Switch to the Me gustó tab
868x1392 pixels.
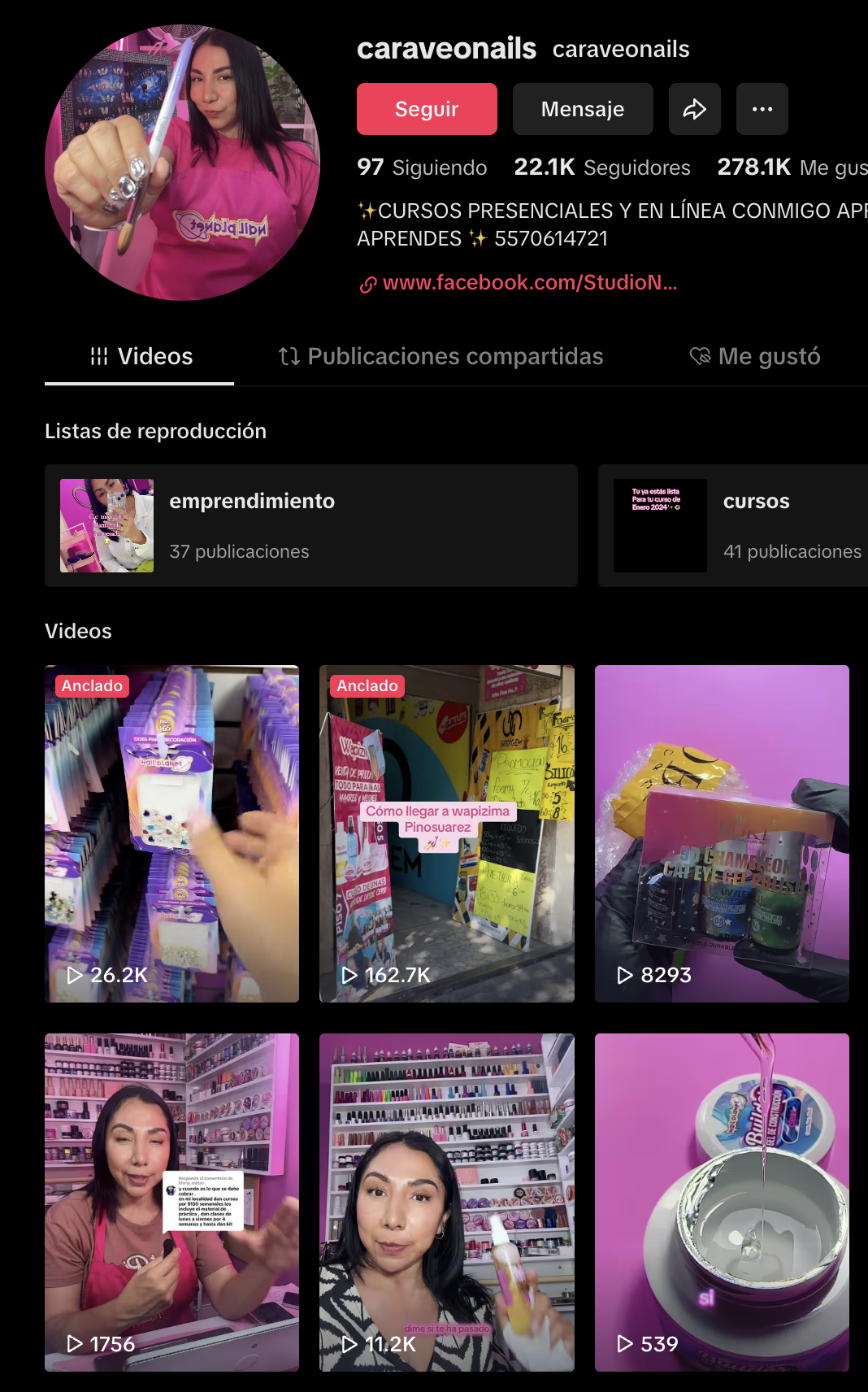[x=755, y=356]
